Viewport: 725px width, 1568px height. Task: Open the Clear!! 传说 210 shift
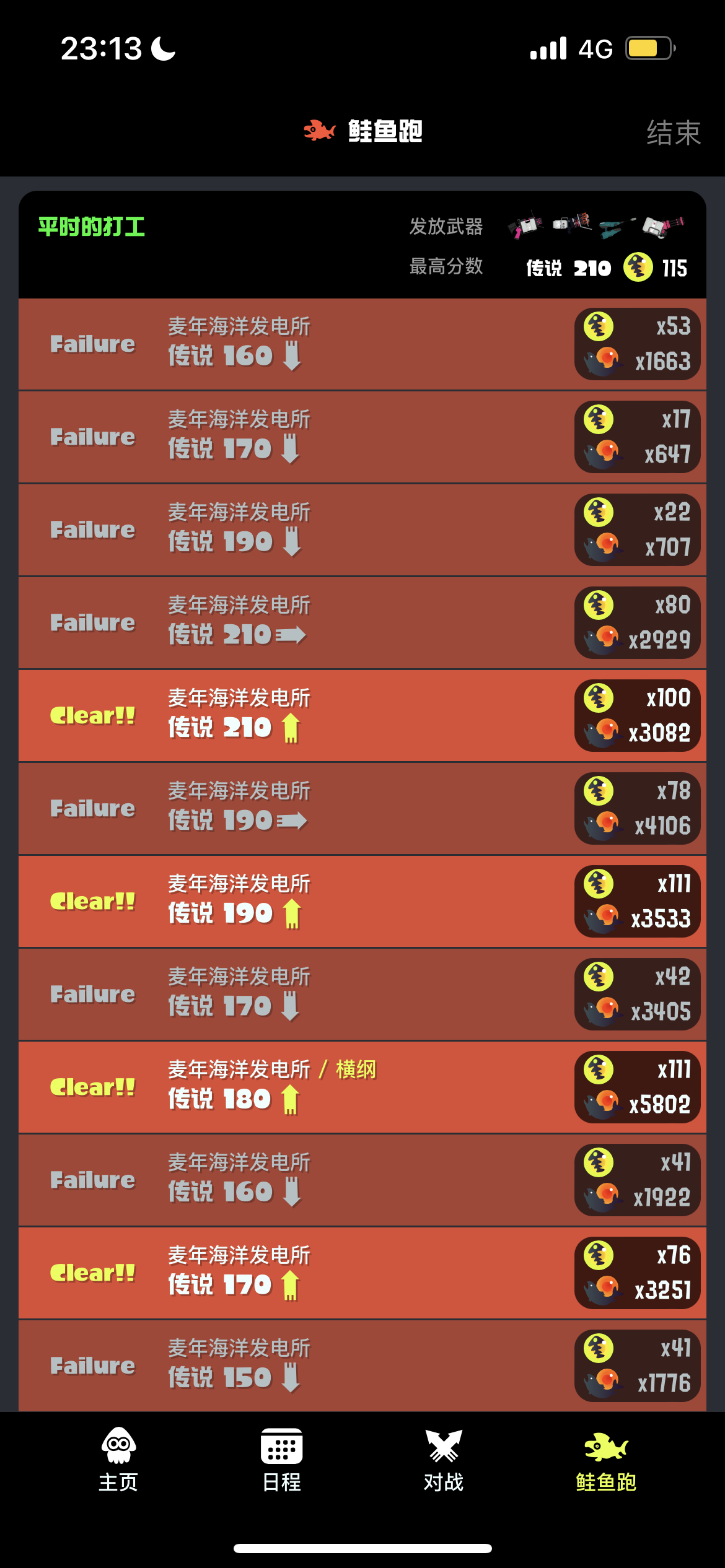pos(362,716)
